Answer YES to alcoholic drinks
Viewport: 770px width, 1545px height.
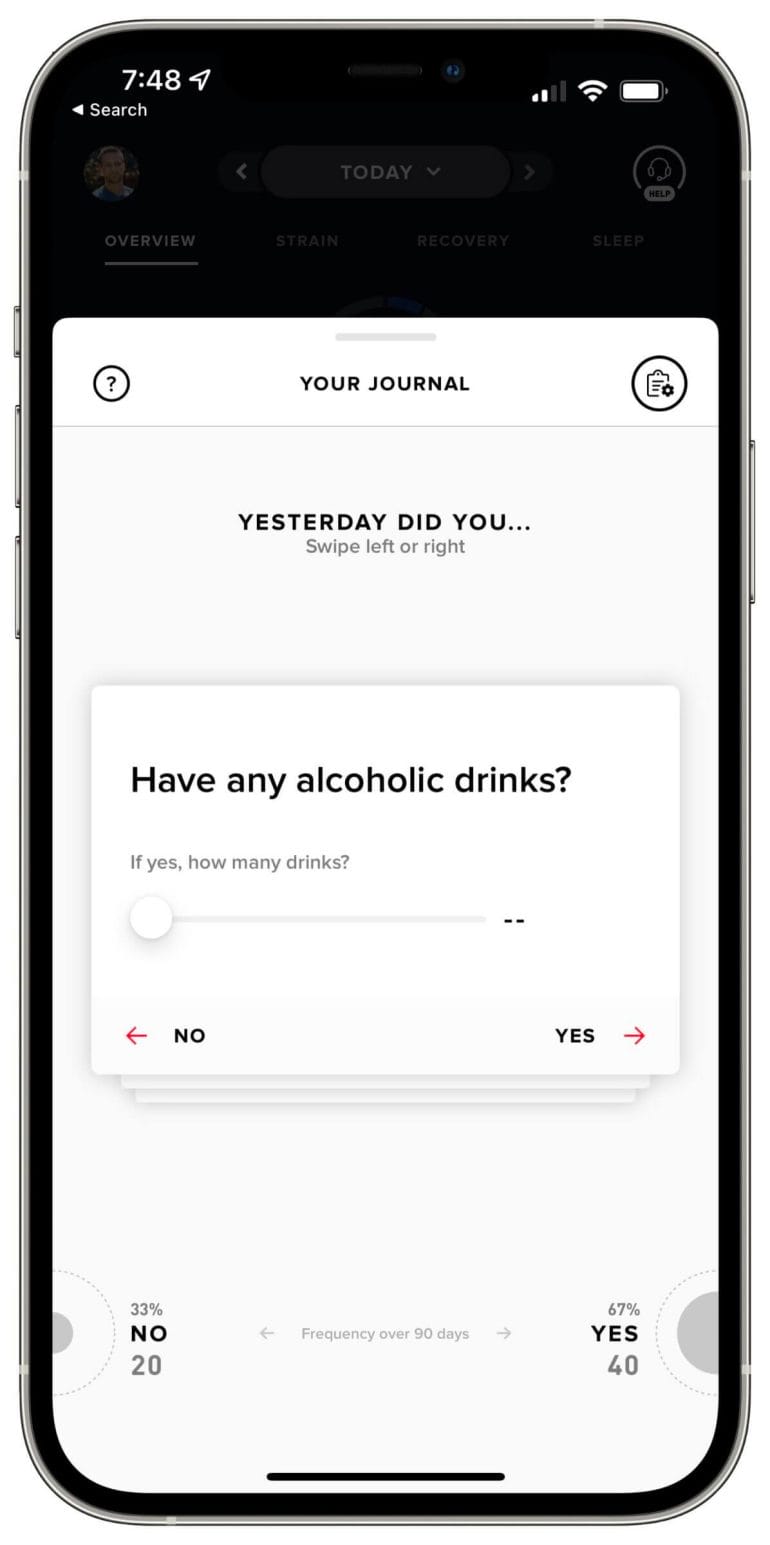tap(600, 1036)
